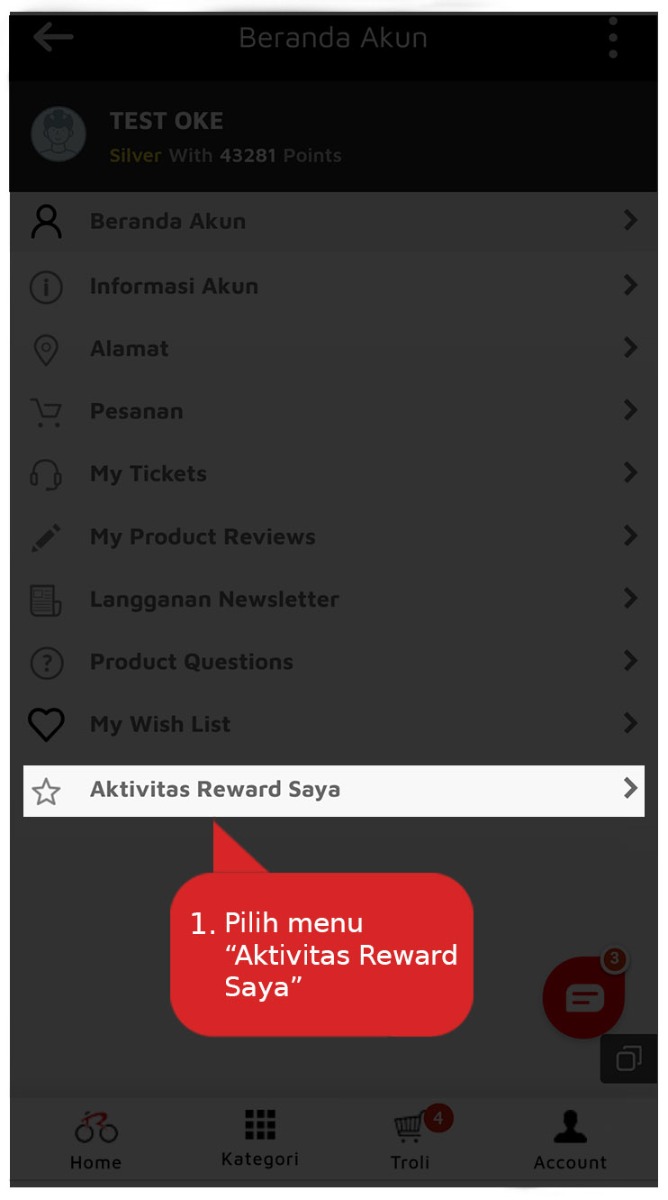Go back using the top arrow

[x=53, y=38]
